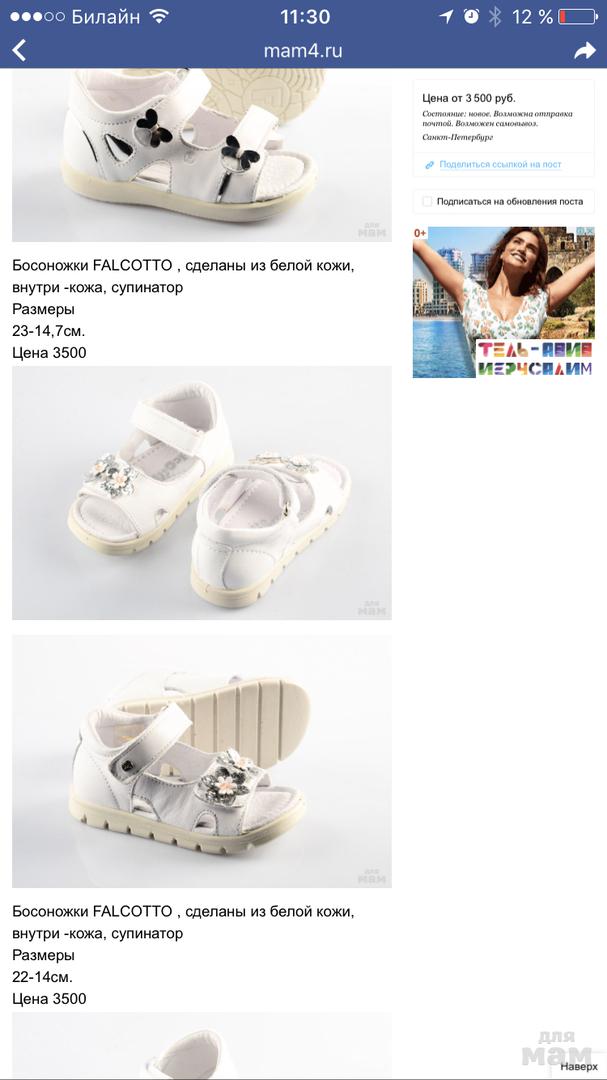Share this mam4.ru page
This screenshot has width=607, height=1080.
pos(584,51)
